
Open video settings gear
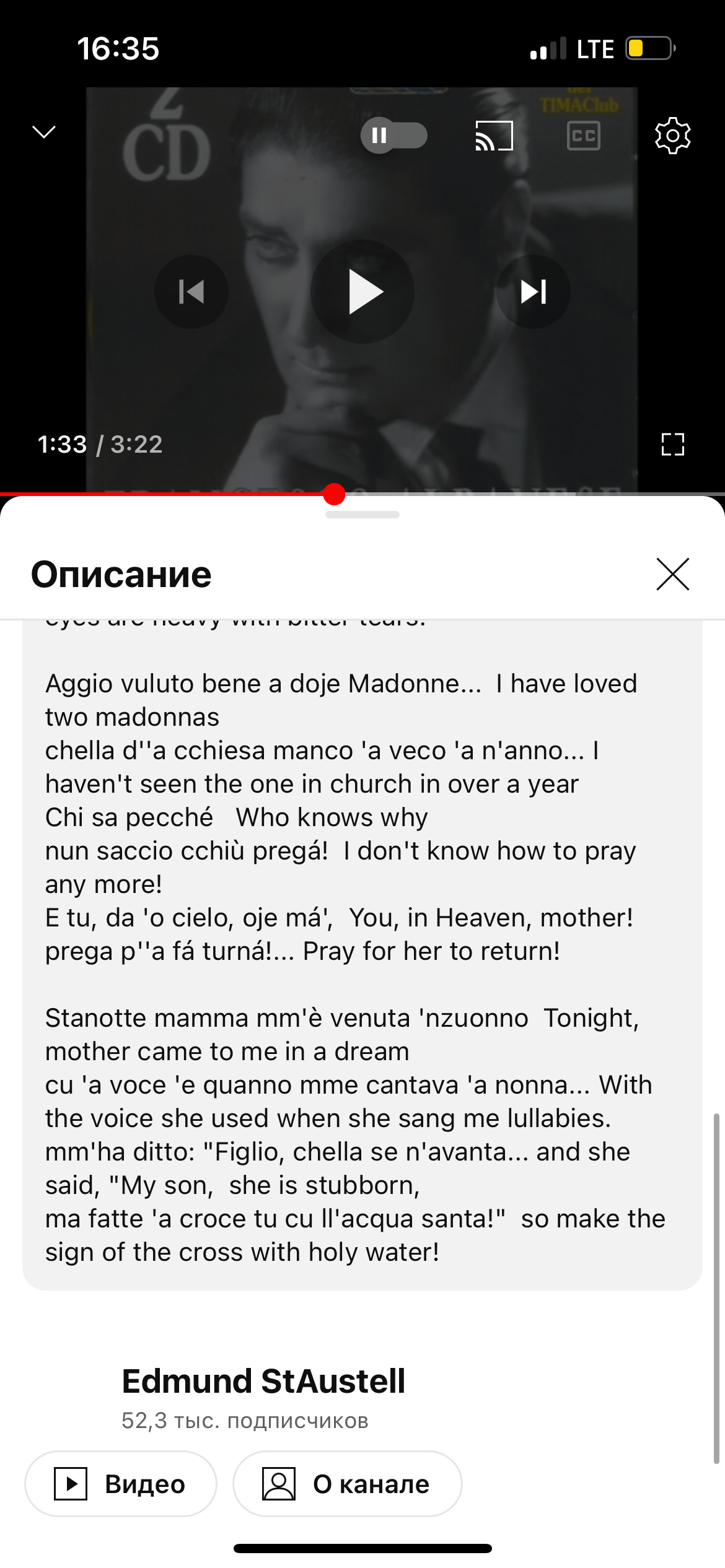point(673,136)
